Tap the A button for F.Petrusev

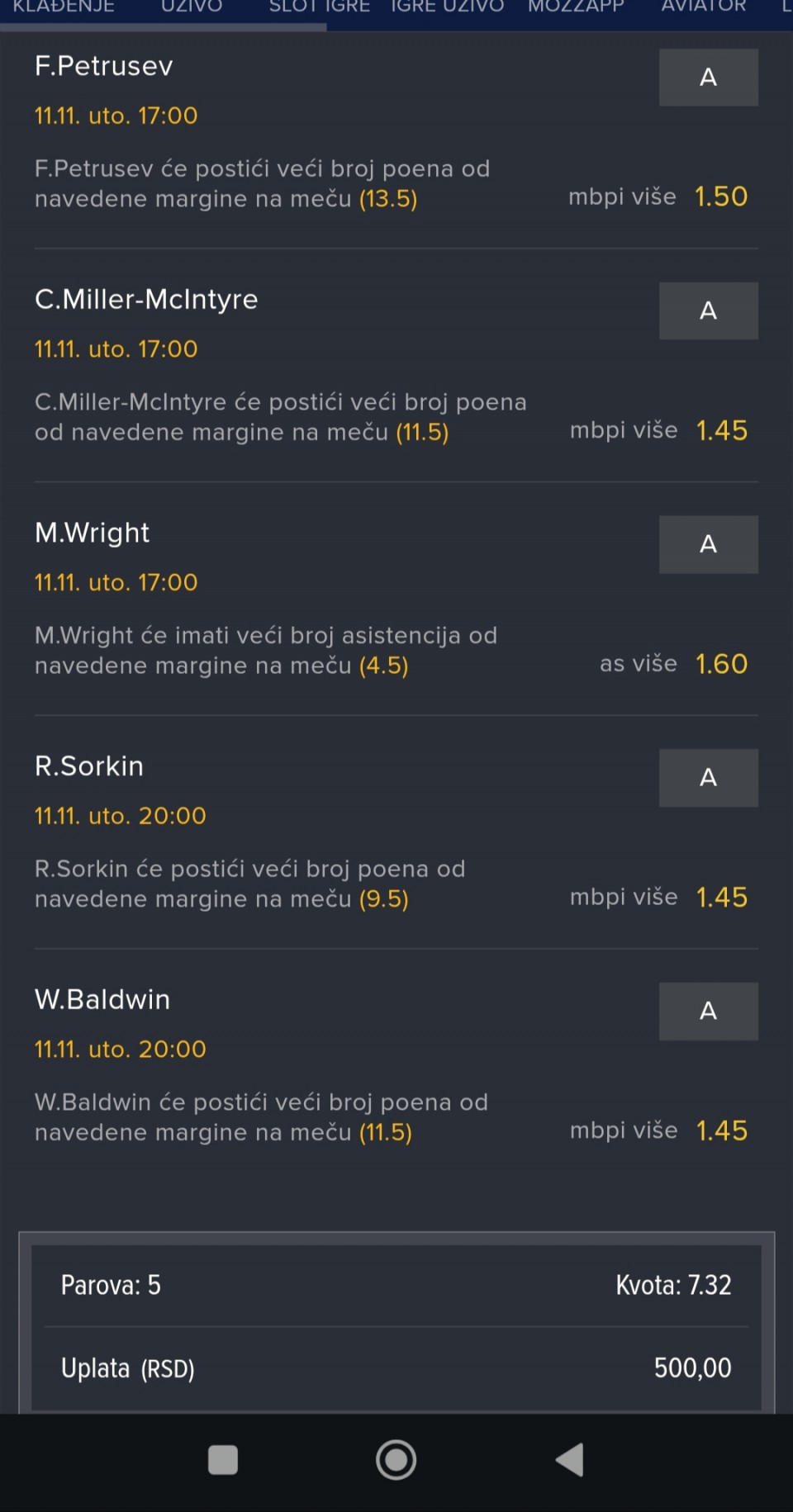(x=708, y=78)
